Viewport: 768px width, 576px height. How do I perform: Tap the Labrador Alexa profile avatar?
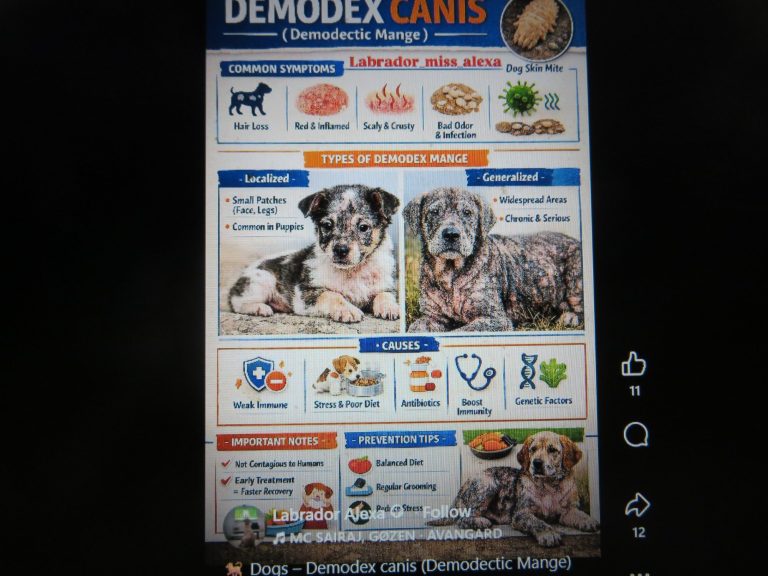pyautogui.click(x=243, y=527)
